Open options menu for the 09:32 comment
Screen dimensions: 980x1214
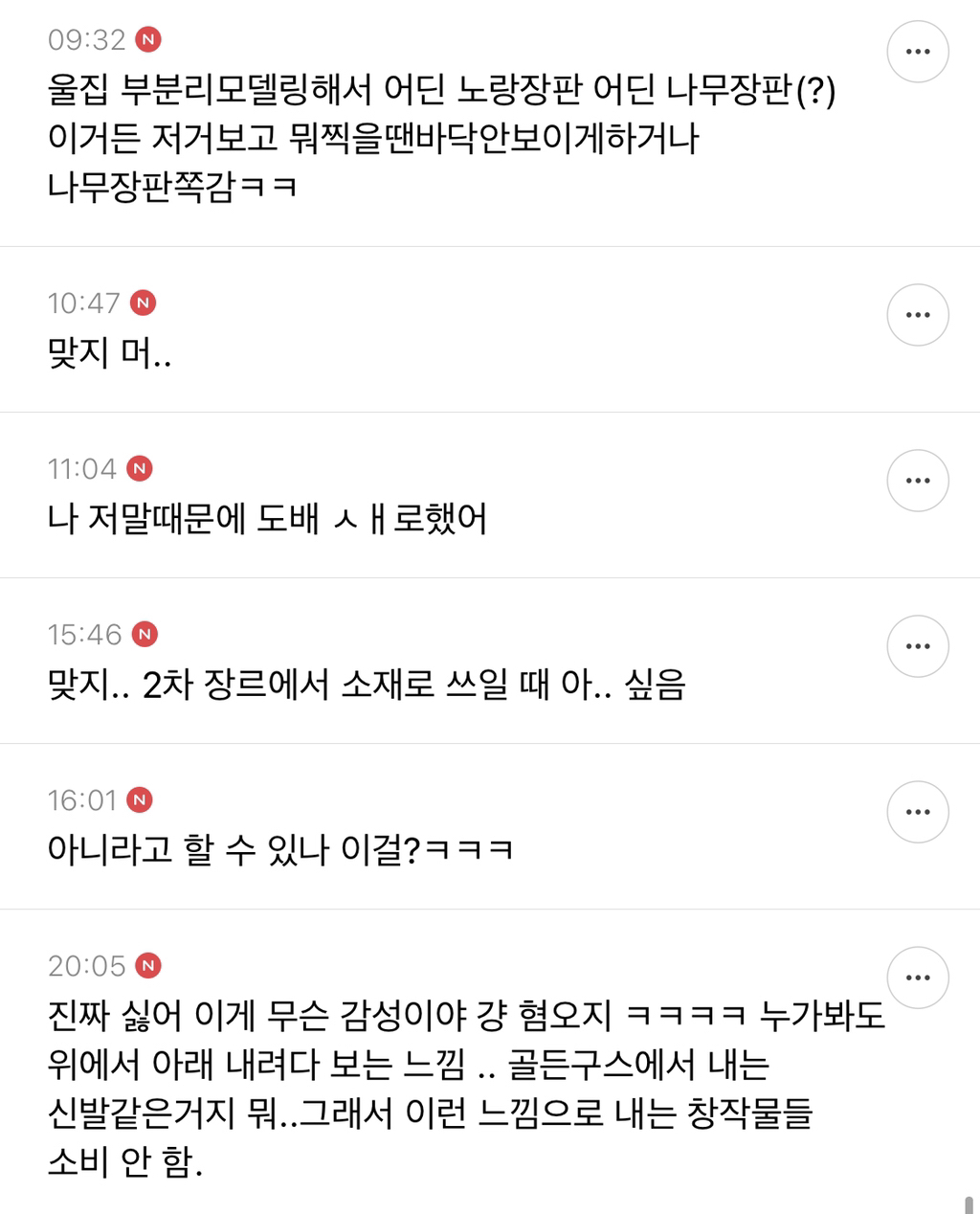click(918, 51)
